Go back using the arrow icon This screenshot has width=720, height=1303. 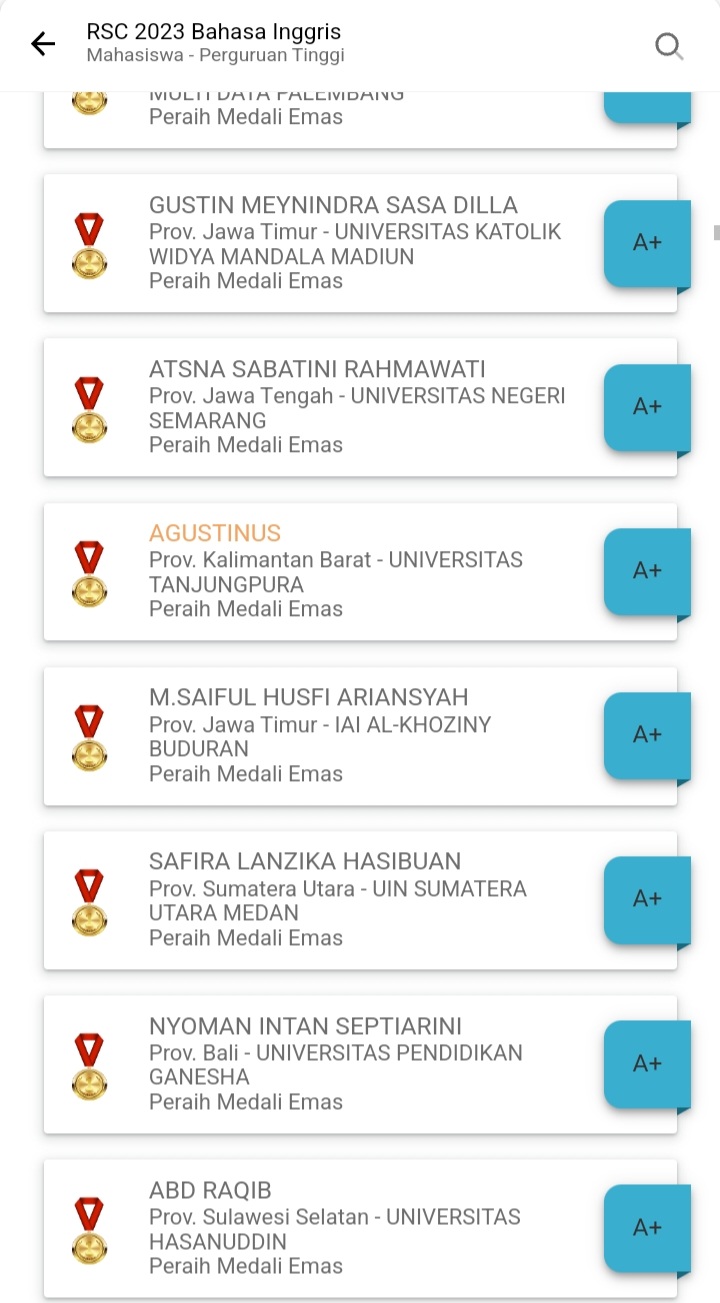point(43,44)
